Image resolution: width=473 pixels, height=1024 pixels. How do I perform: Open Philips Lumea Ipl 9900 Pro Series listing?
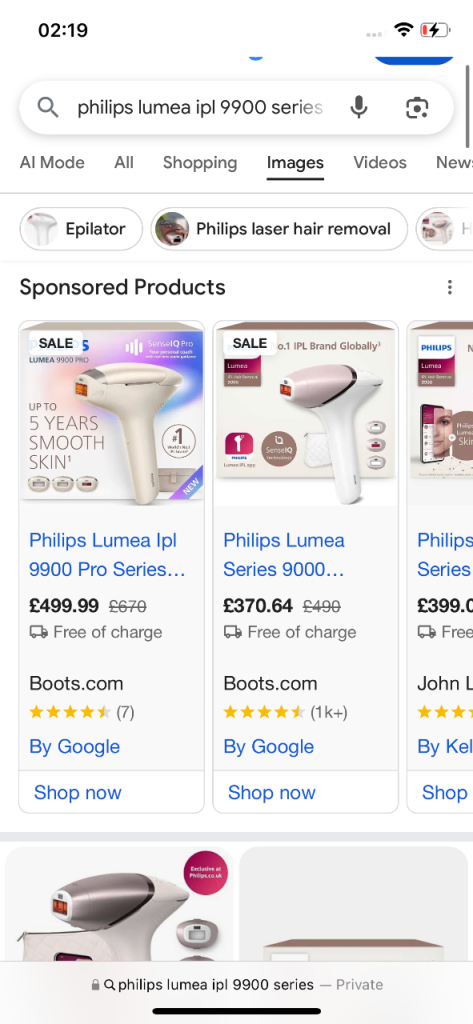(x=107, y=554)
